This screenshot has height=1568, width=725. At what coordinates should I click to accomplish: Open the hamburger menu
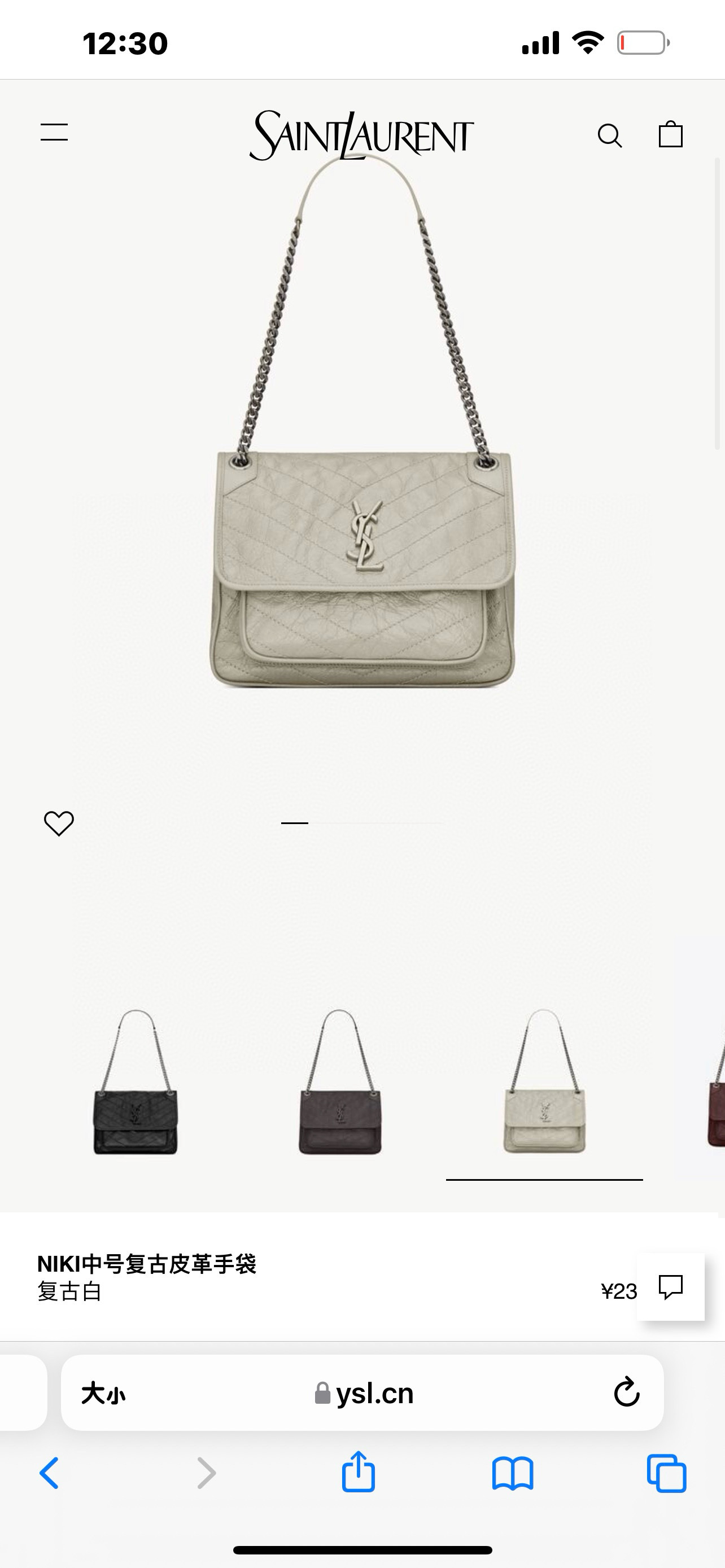[54, 133]
